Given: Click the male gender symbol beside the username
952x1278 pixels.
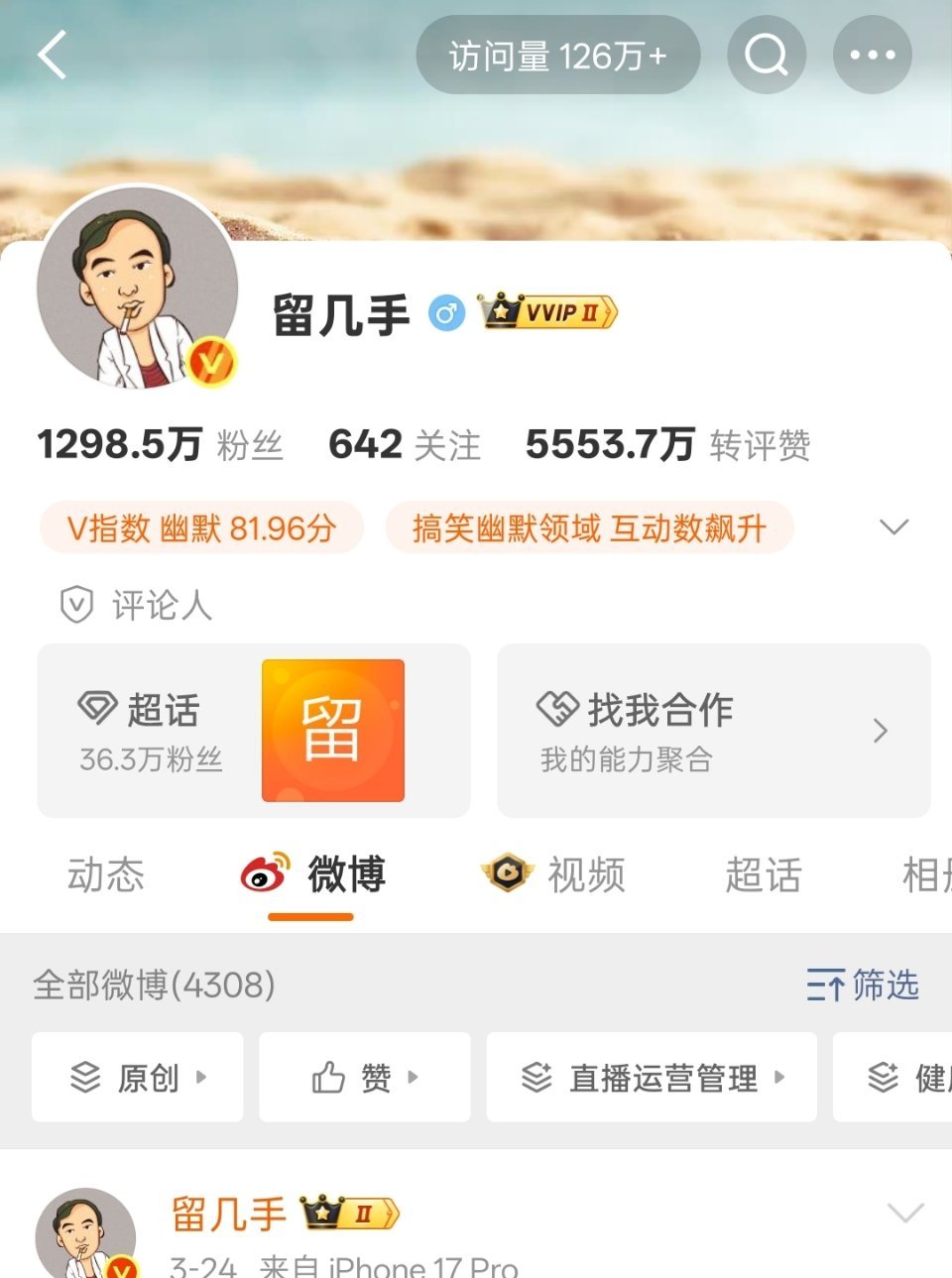Looking at the screenshot, I should pos(445,312).
